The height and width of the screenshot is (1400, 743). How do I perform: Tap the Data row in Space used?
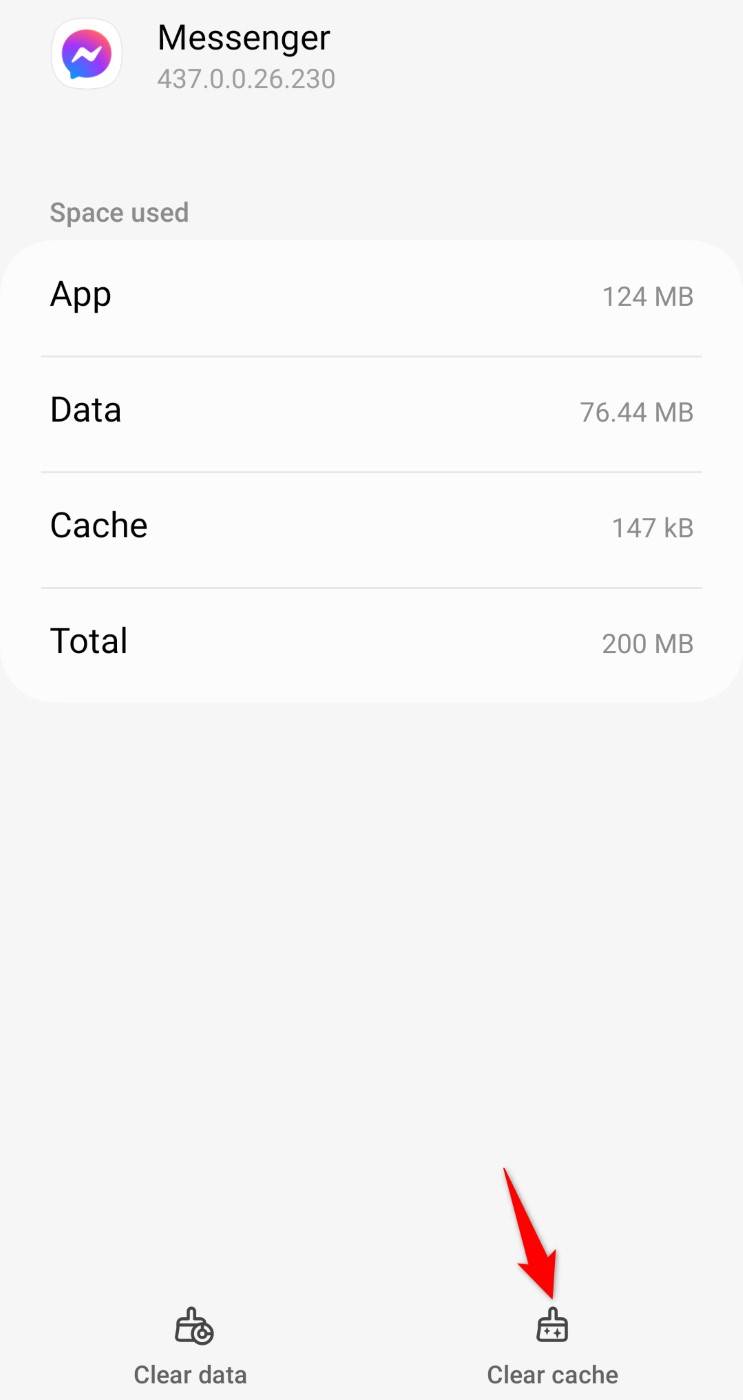pyautogui.click(x=371, y=411)
